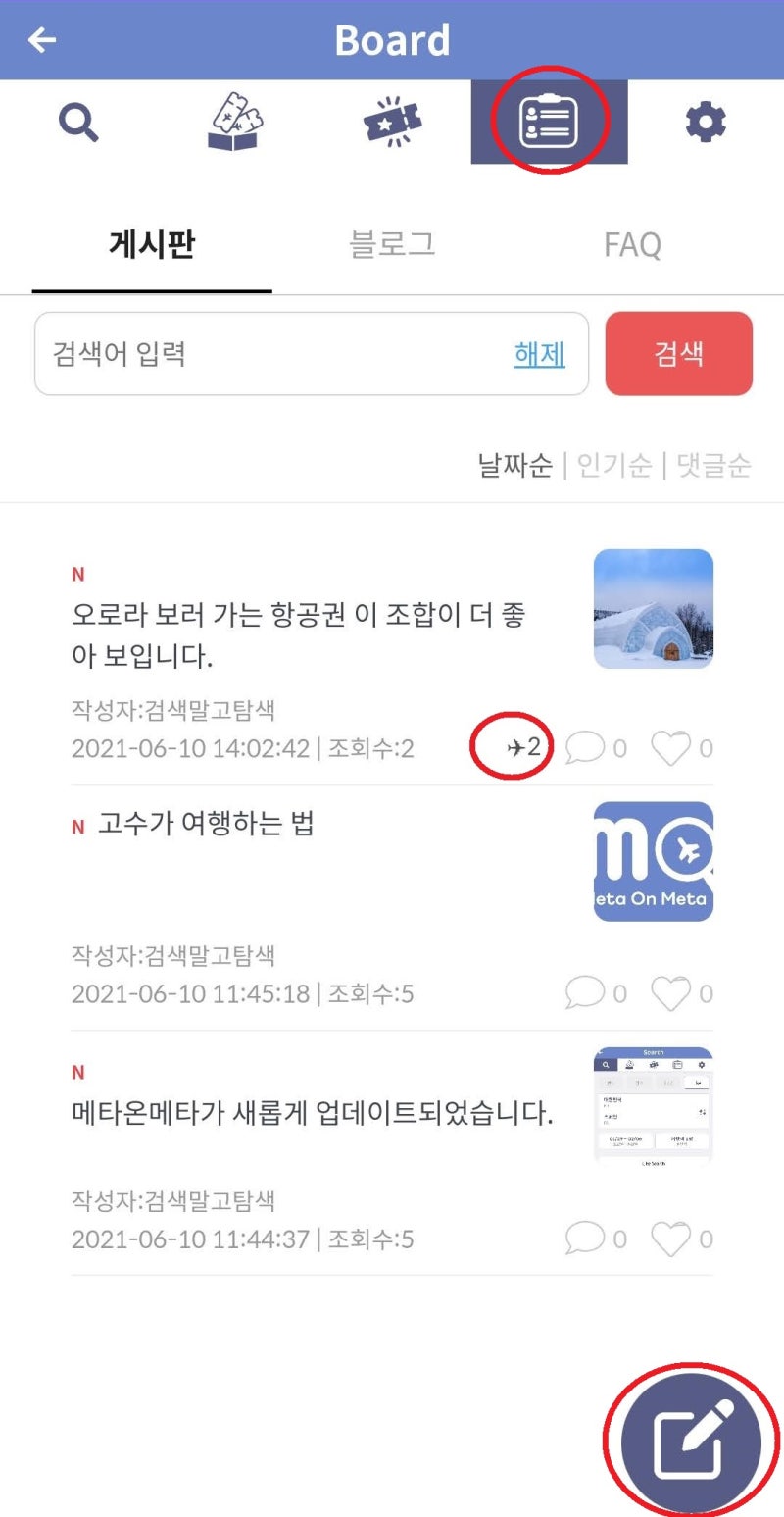Sort posts by 인기순
This screenshot has height=1517, width=784.
(x=612, y=466)
